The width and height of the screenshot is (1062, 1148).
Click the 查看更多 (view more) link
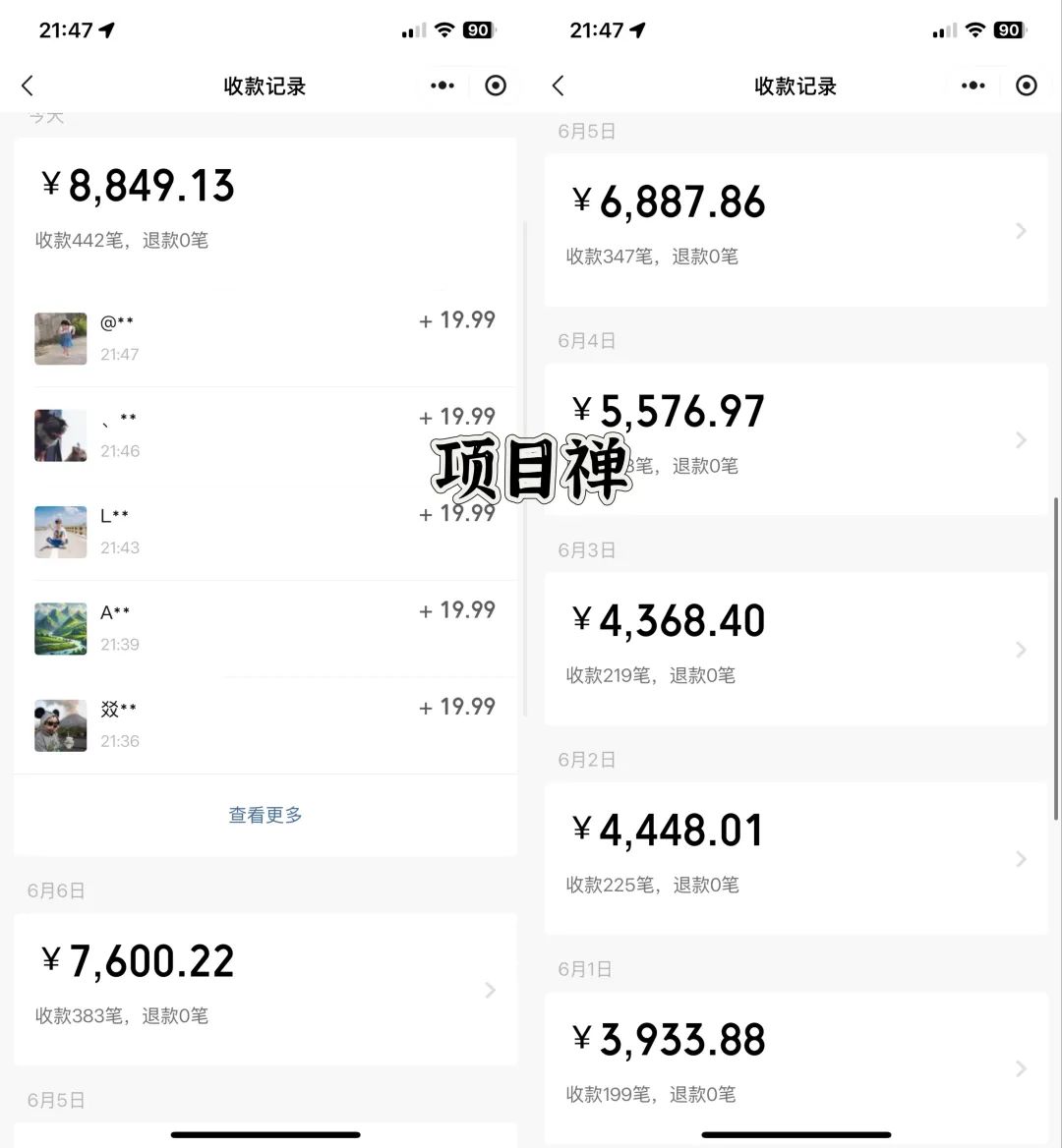pos(265,814)
